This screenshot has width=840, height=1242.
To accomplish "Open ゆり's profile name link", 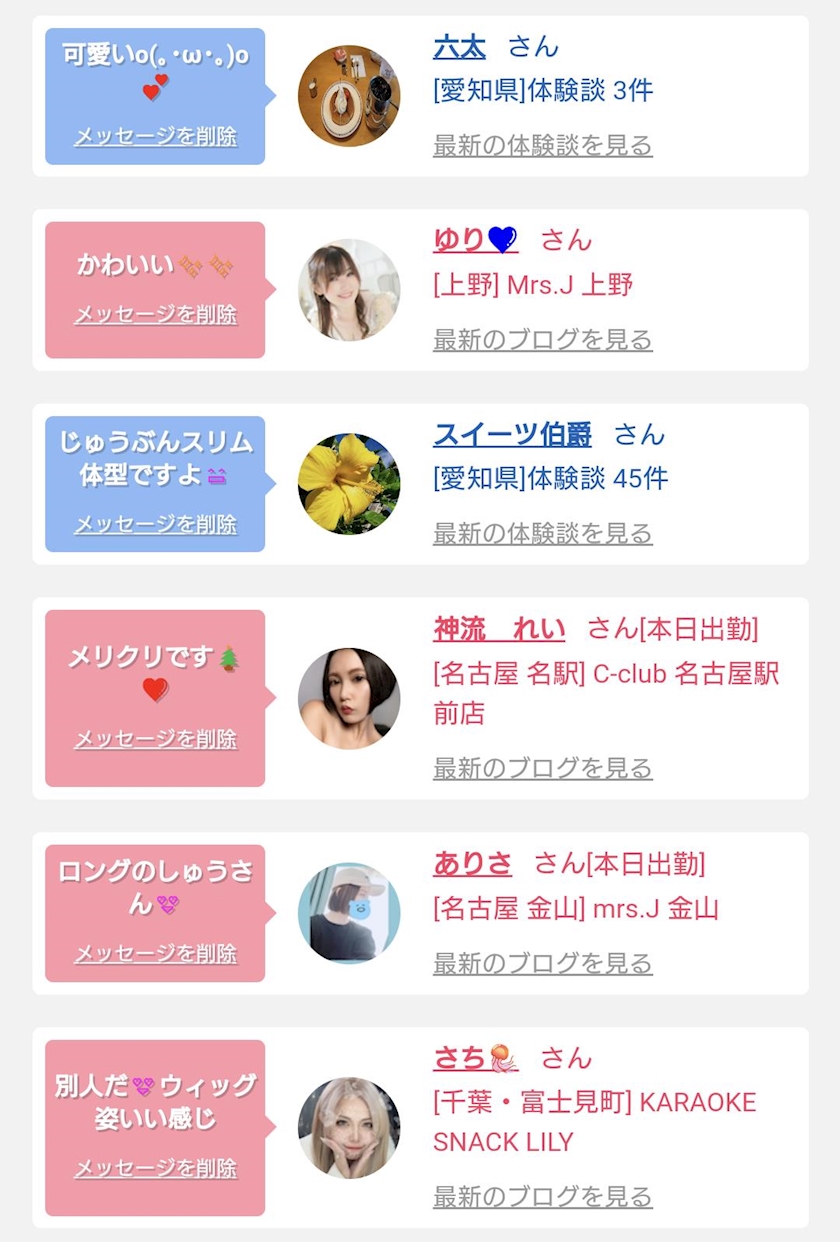I will (475, 240).
